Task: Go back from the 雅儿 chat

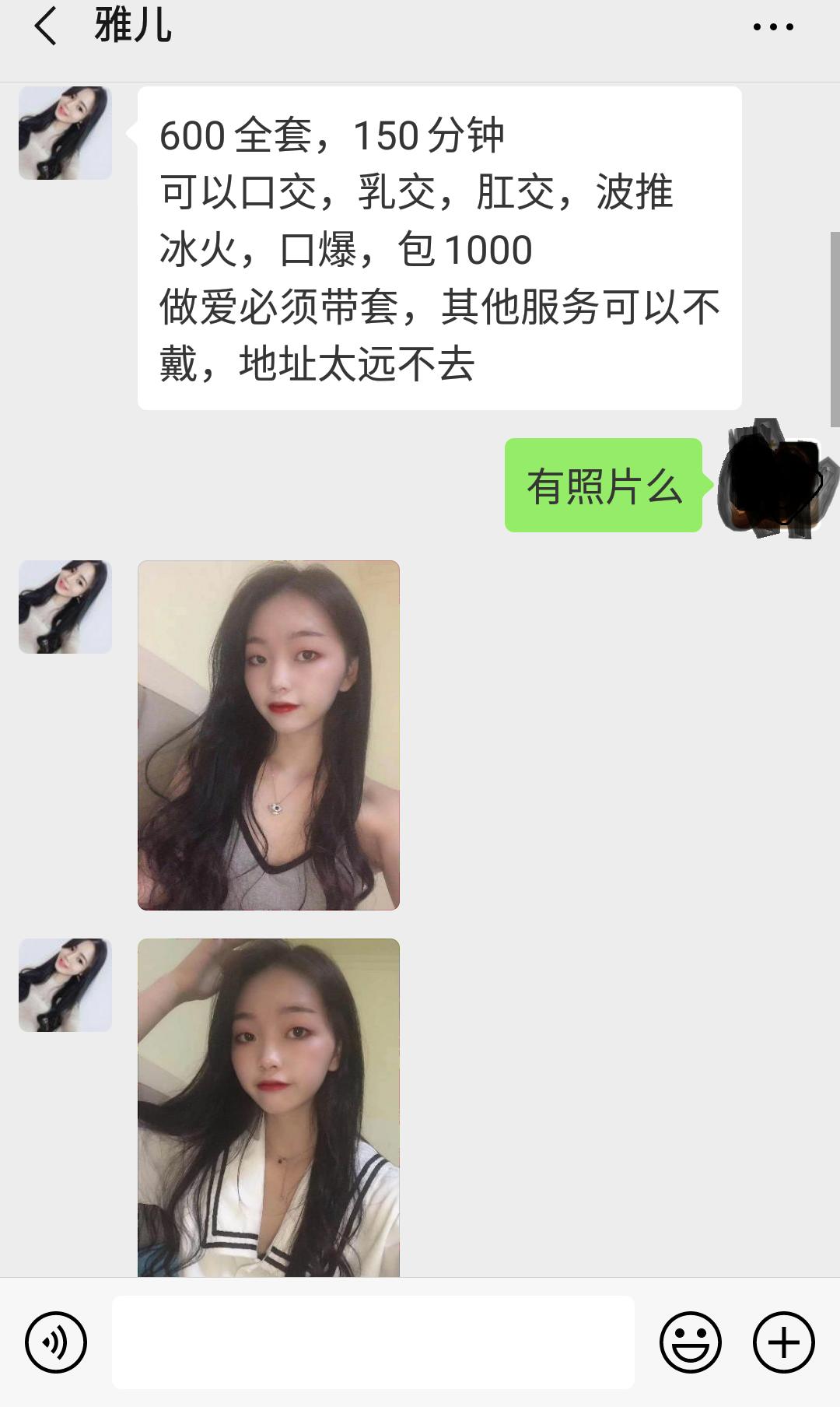Action: tap(45, 26)
